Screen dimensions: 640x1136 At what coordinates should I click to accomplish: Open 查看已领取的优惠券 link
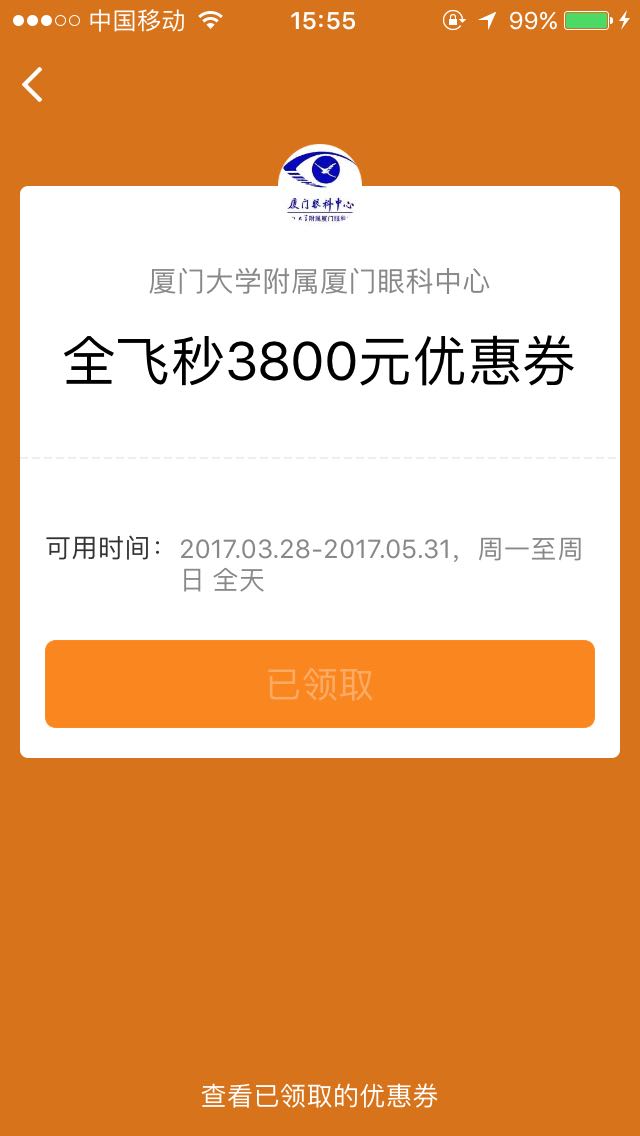pyautogui.click(x=320, y=1096)
